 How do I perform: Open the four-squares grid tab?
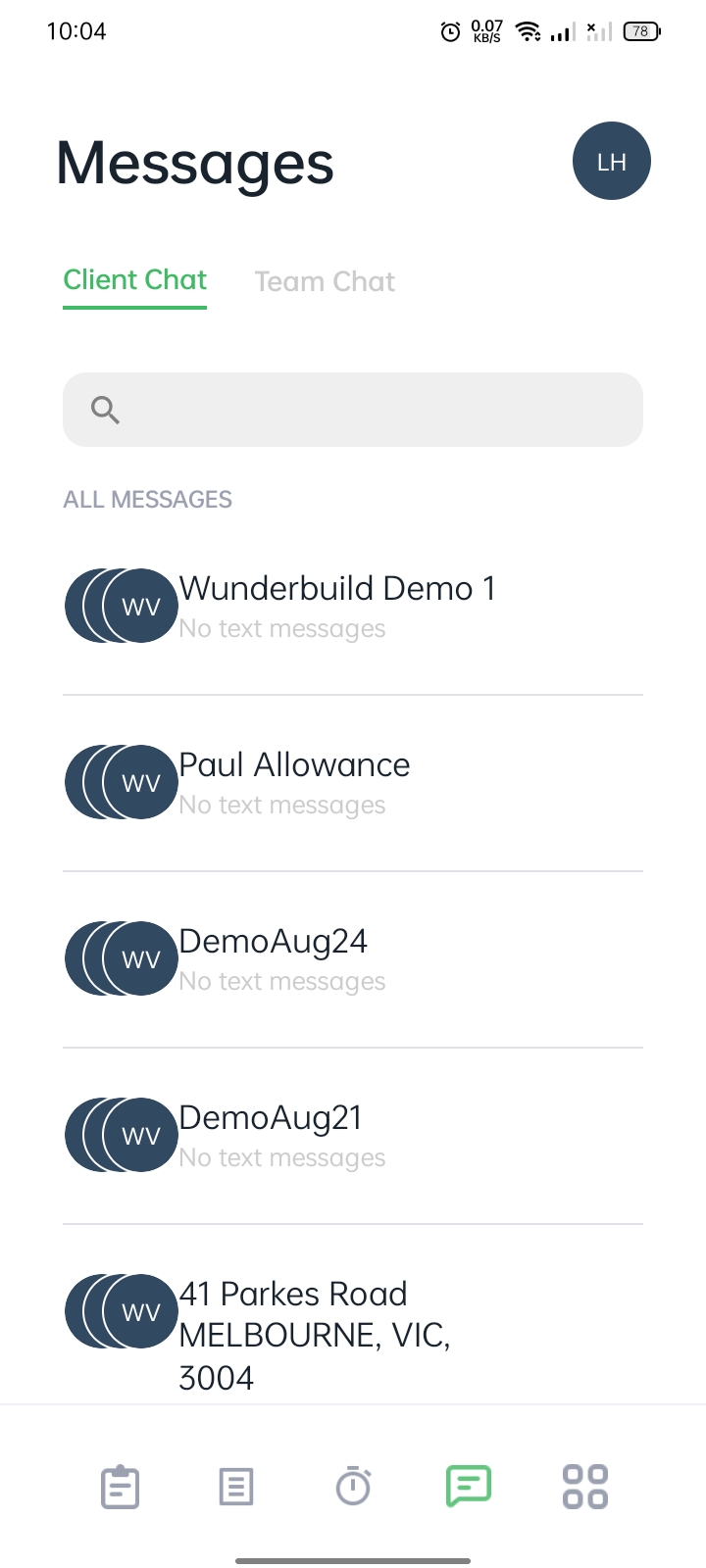tap(585, 1487)
